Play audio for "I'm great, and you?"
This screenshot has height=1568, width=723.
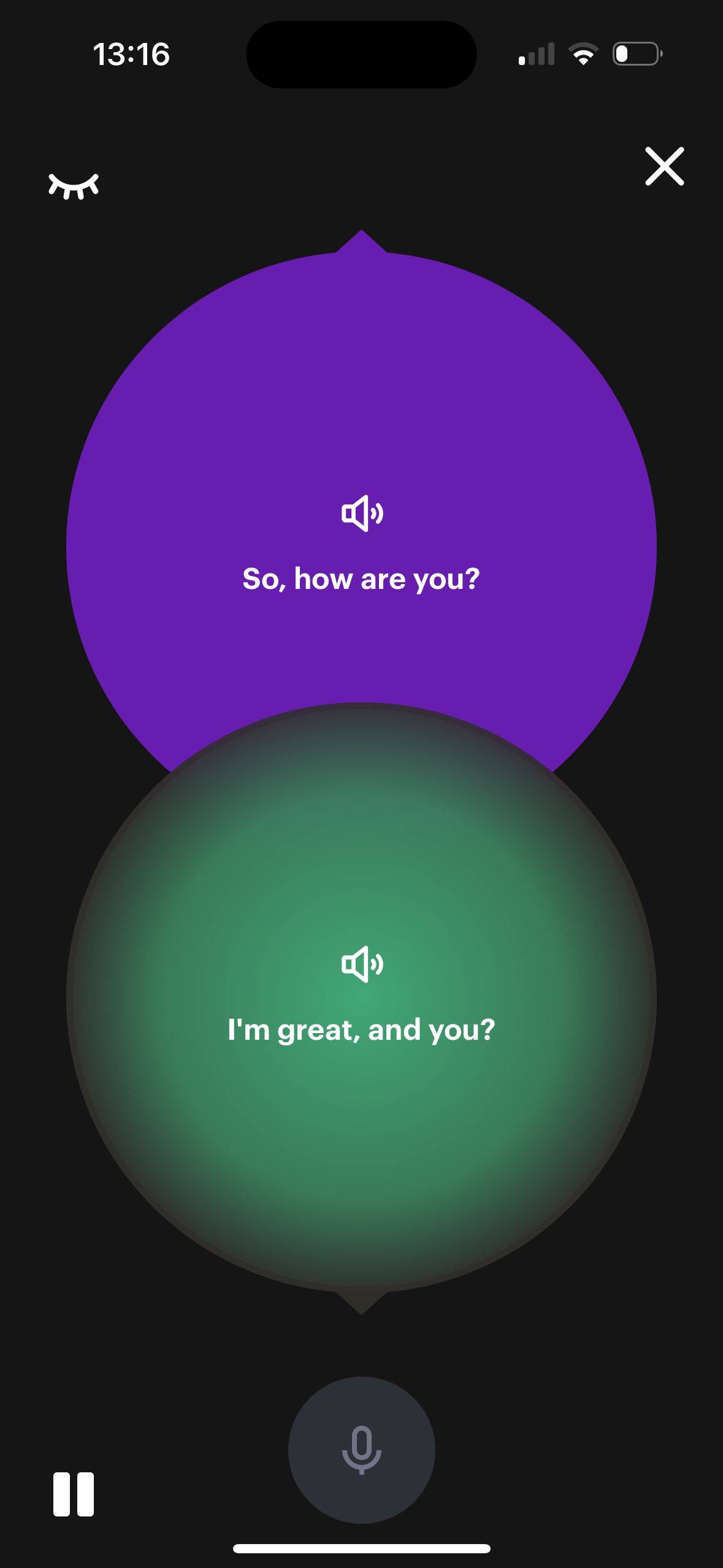pyautogui.click(x=362, y=964)
